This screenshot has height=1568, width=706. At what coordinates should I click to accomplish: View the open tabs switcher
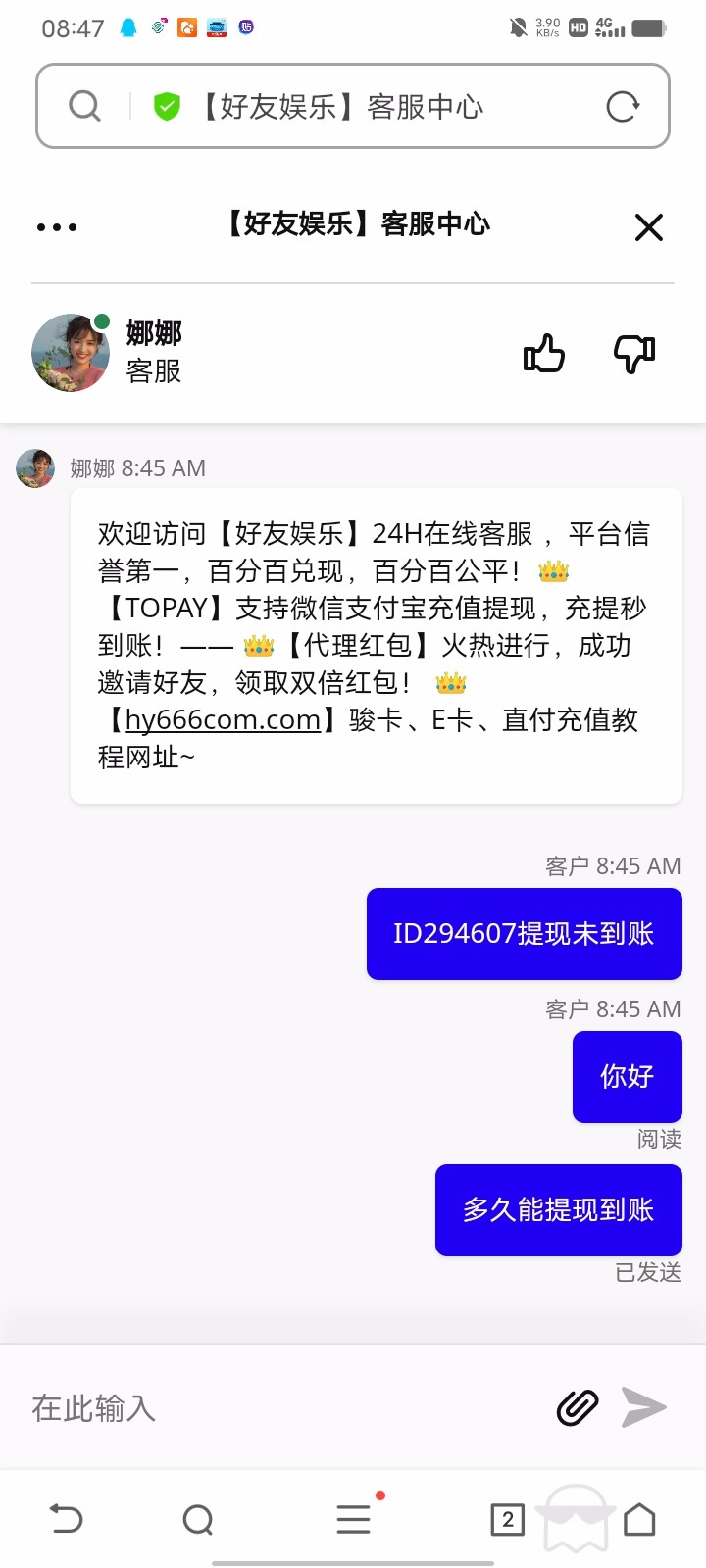pyautogui.click(x=507, y=1519)
